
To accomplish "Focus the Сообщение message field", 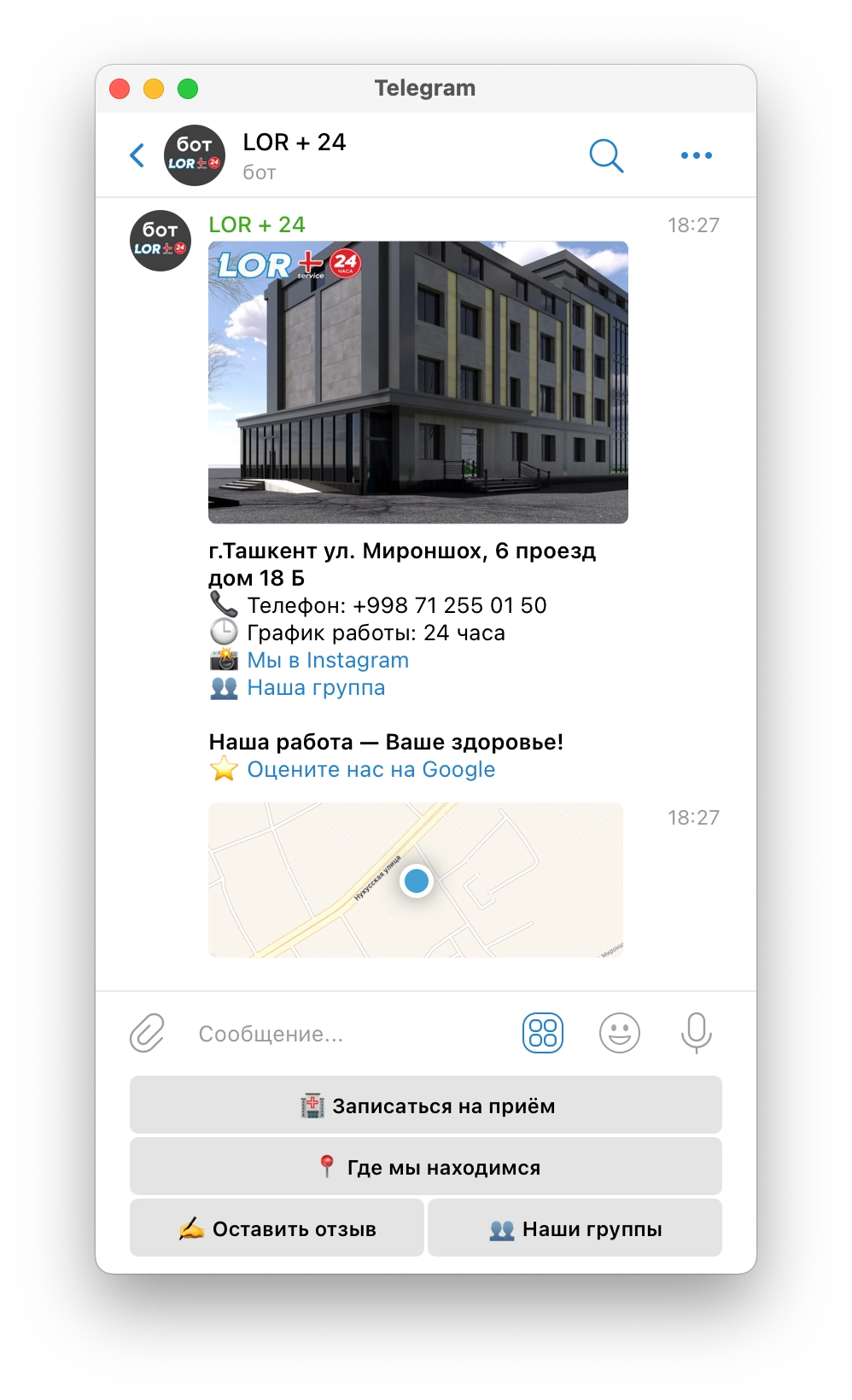I will (x=341, y=1034).
